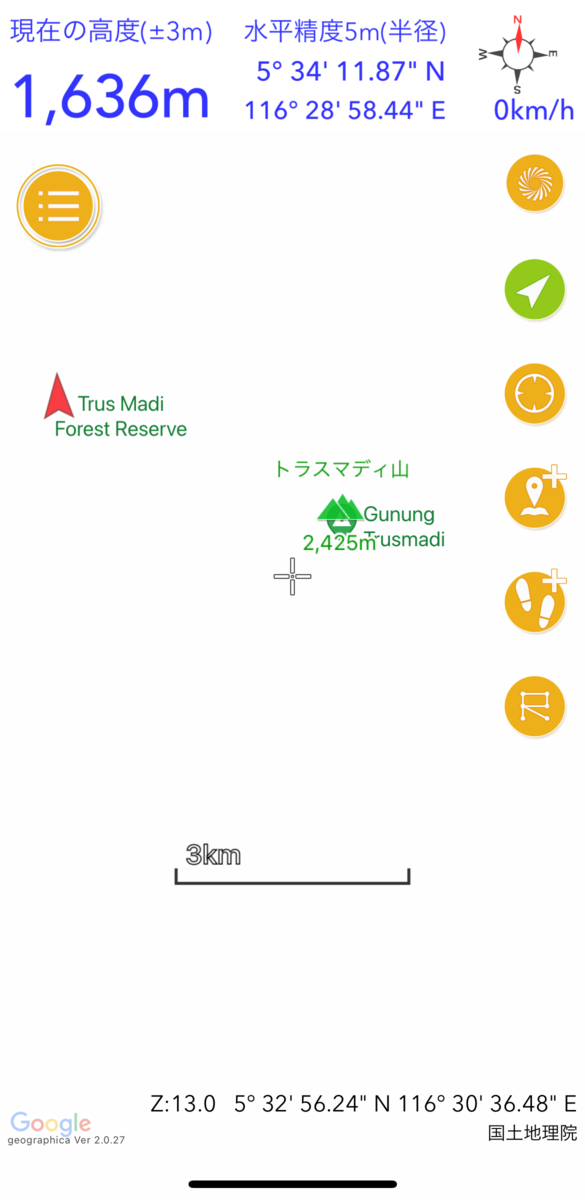Viewport: 585px width, 1200px height.
Task: Add a new map marker
Action: (536, 496)
